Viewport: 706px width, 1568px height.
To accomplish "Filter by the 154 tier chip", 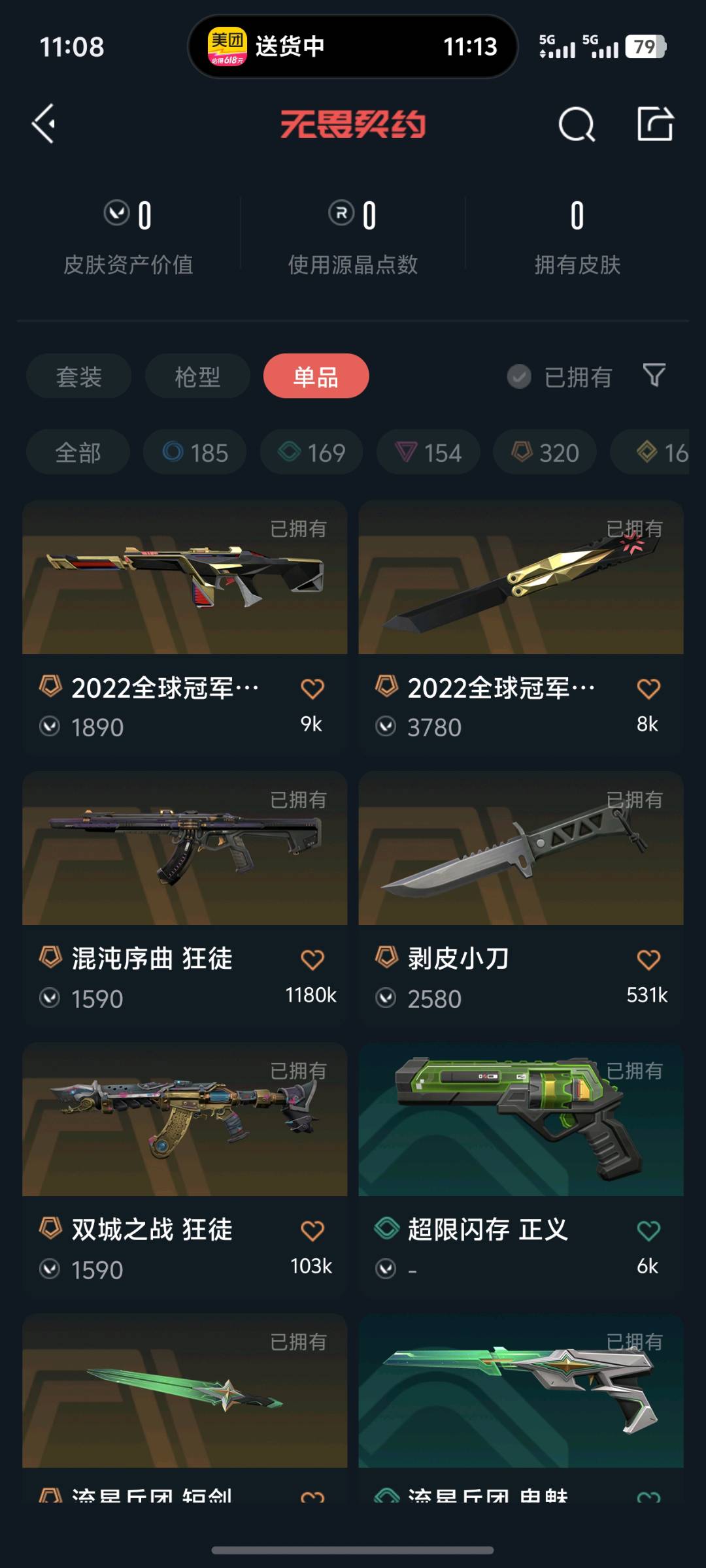I will (x=428, y=452).
